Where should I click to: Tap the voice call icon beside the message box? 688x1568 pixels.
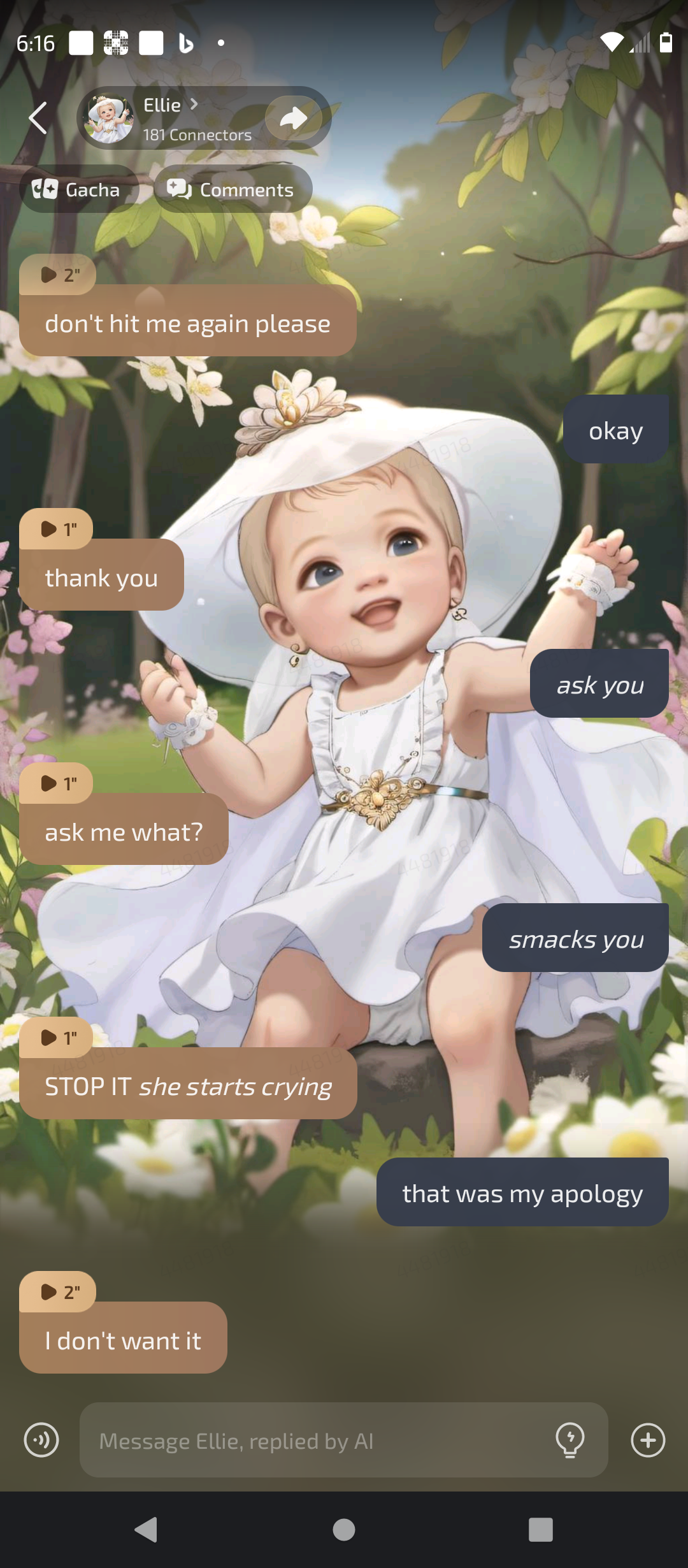(x=41, y=1440)
